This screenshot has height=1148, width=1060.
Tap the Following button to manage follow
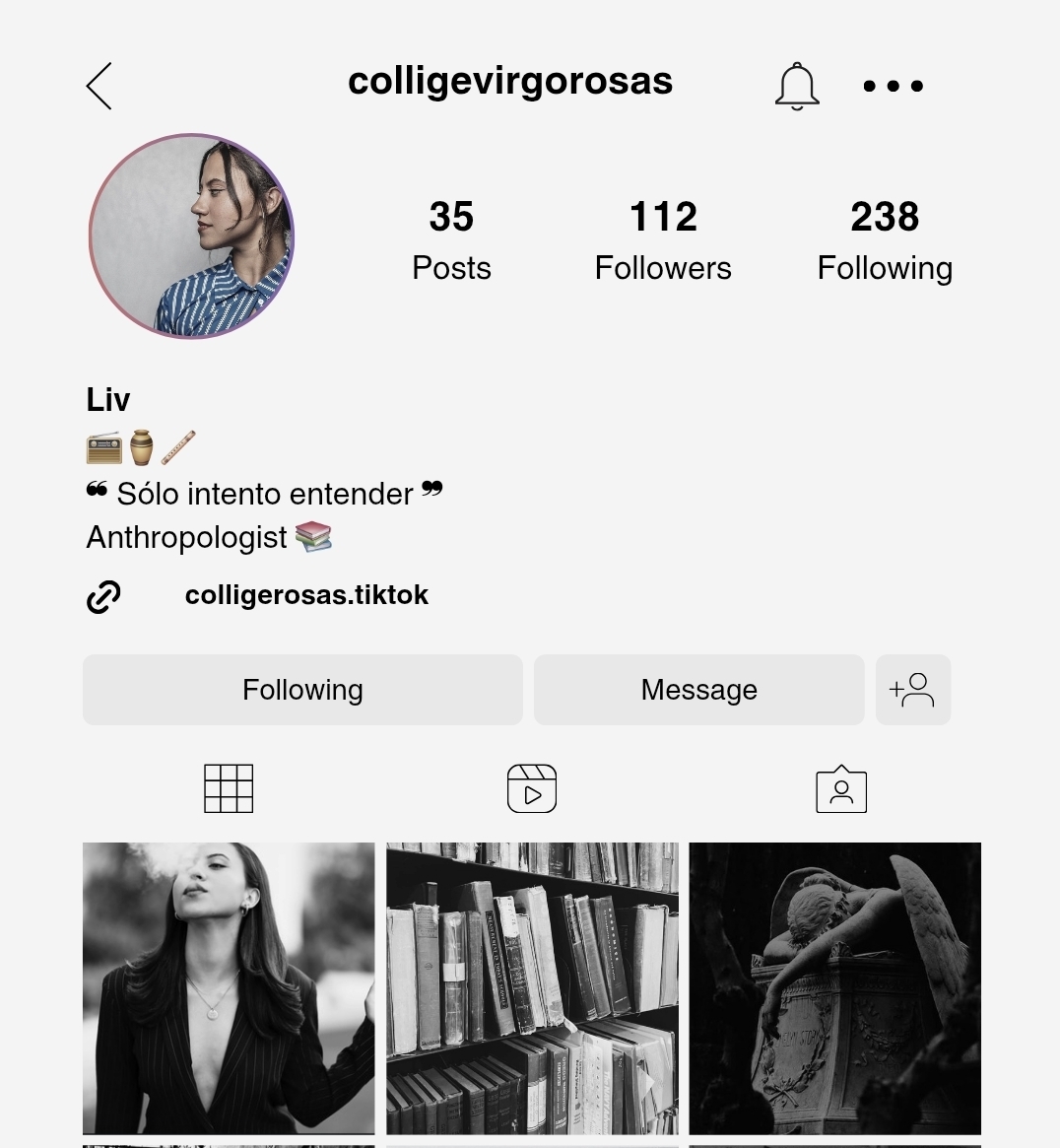302,690
